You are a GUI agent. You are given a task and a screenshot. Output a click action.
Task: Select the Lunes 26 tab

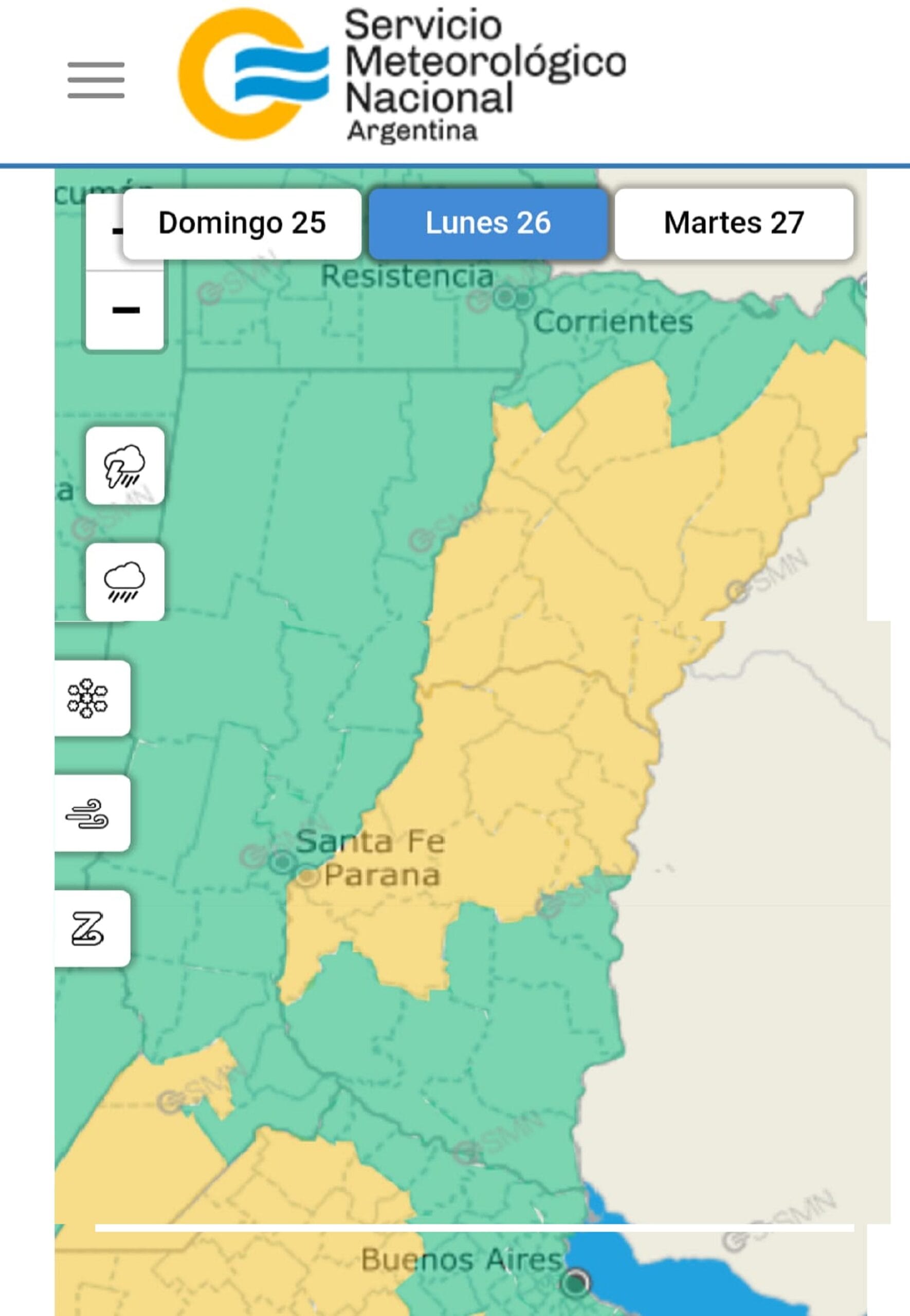tap(488, 224)
